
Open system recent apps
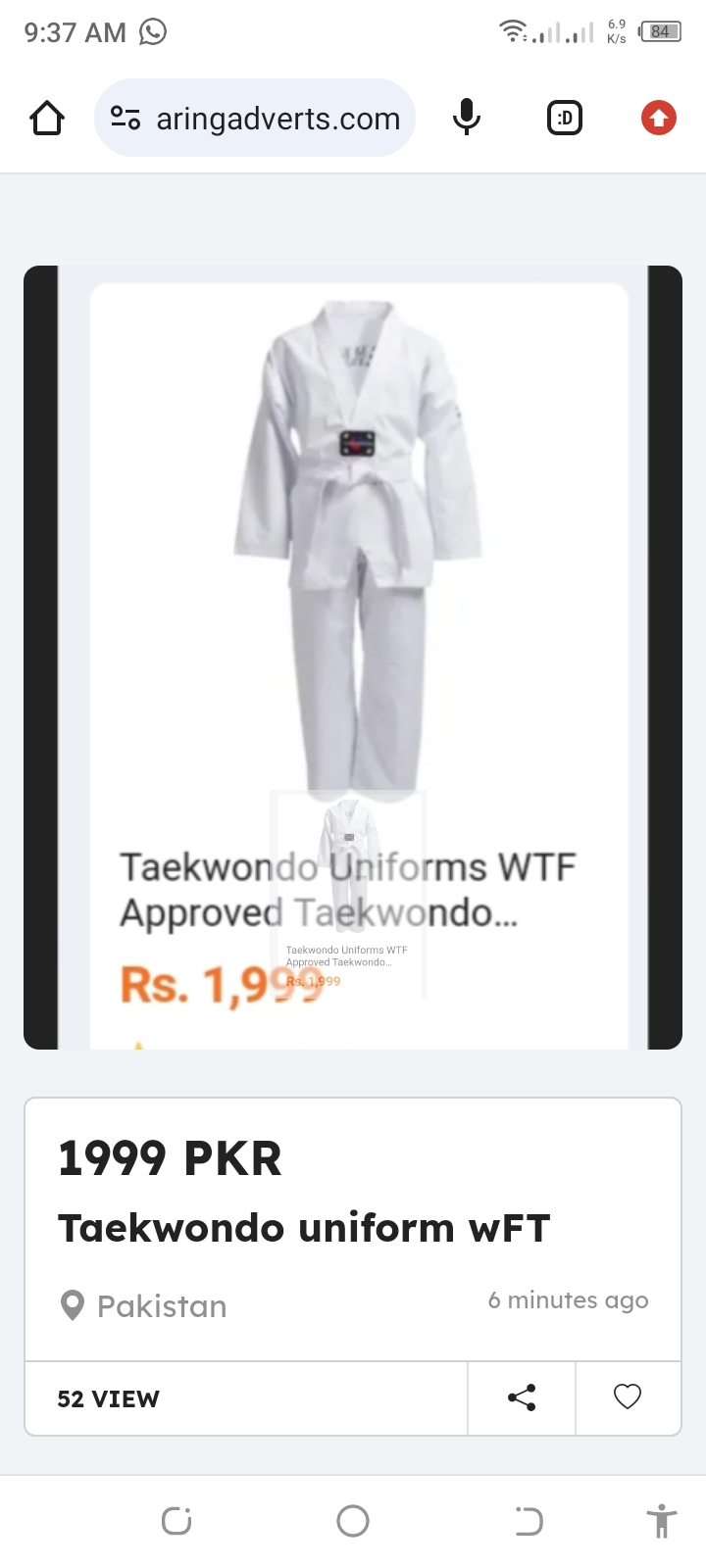176,1521
